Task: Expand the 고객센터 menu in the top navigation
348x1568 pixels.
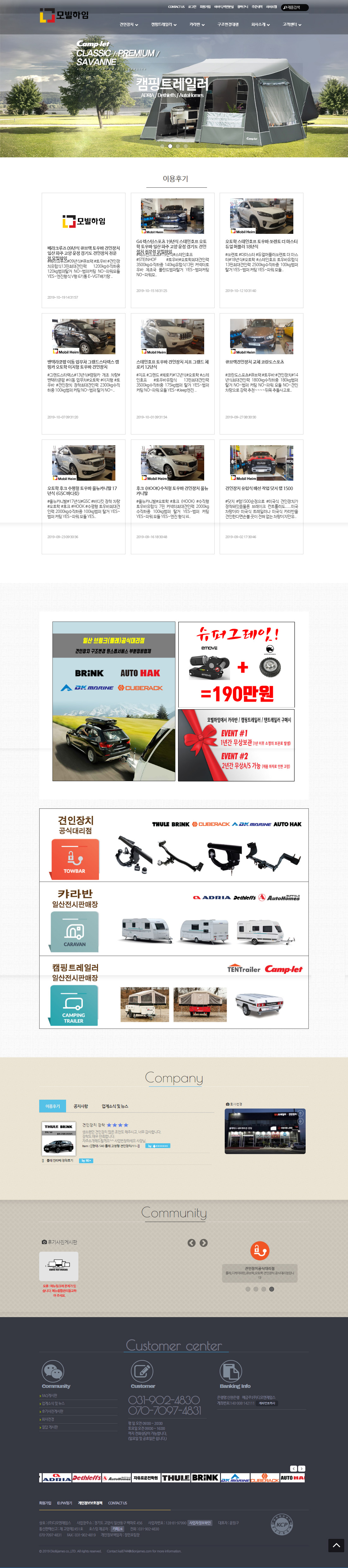Action: (x=292, y=24)
